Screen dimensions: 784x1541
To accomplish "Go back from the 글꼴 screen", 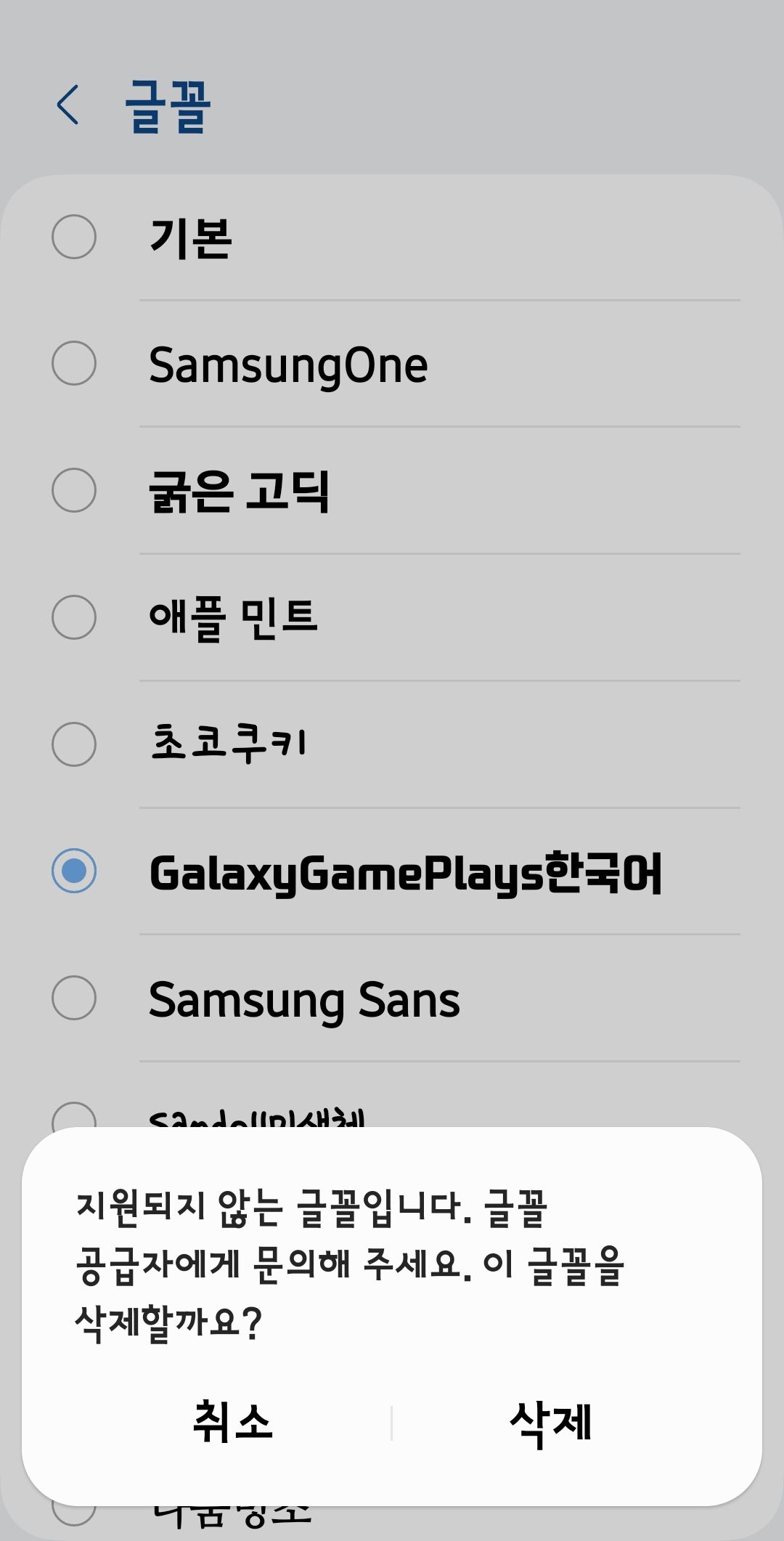I will [68, 105].
